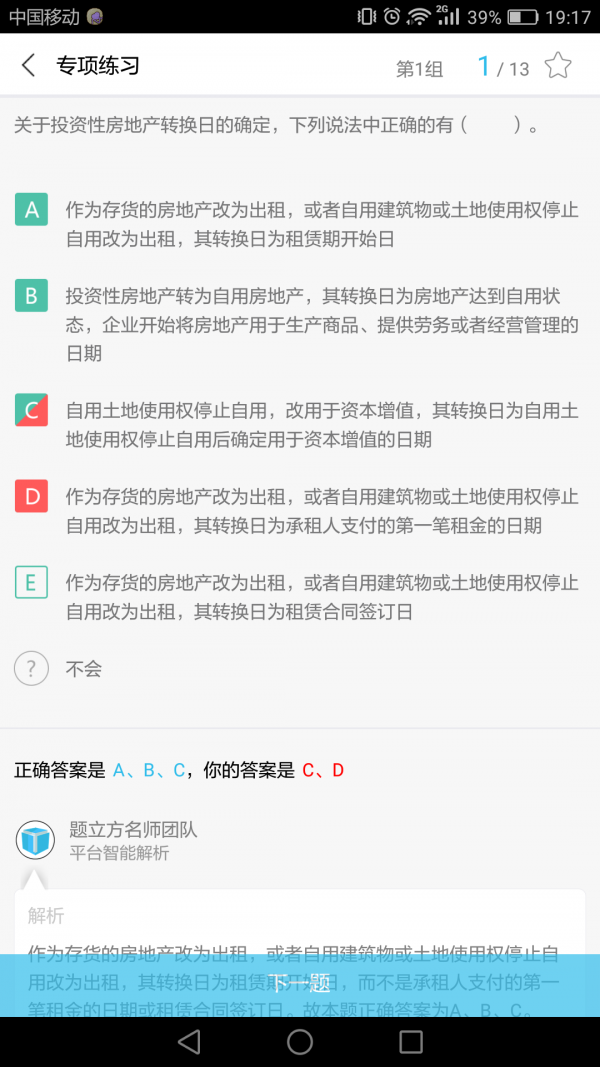
Task: Select answer option D
Action: pos(32,496)
